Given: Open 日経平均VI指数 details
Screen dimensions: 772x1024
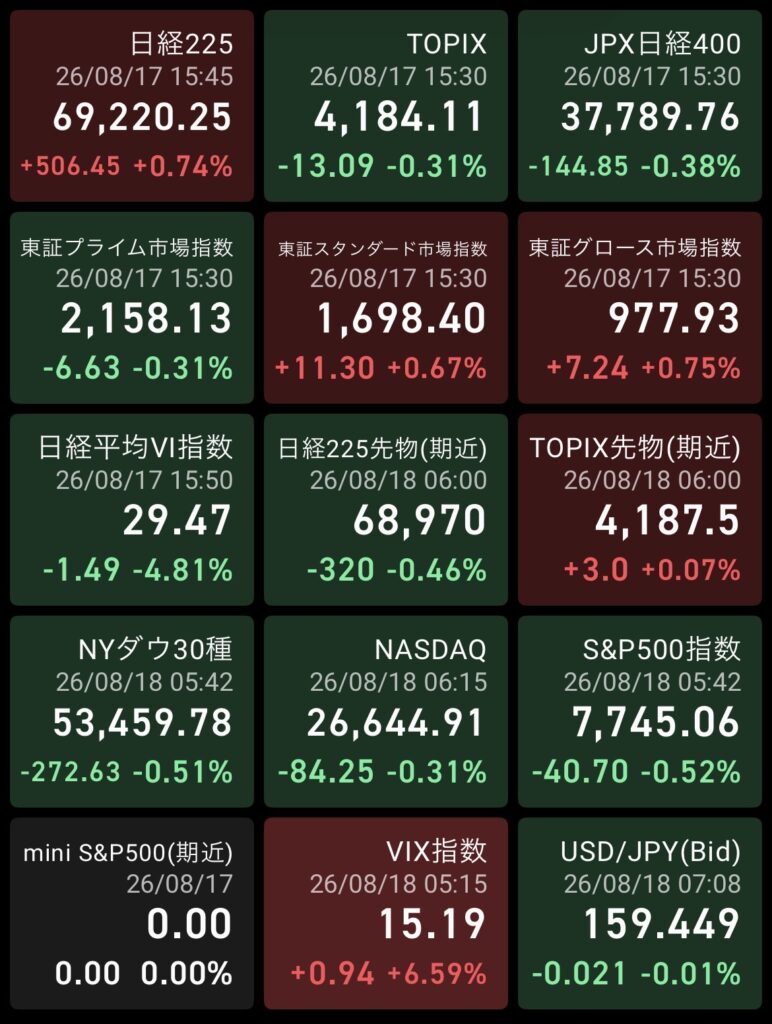Looking at the screenshot, I should click(x=131, y=509).
